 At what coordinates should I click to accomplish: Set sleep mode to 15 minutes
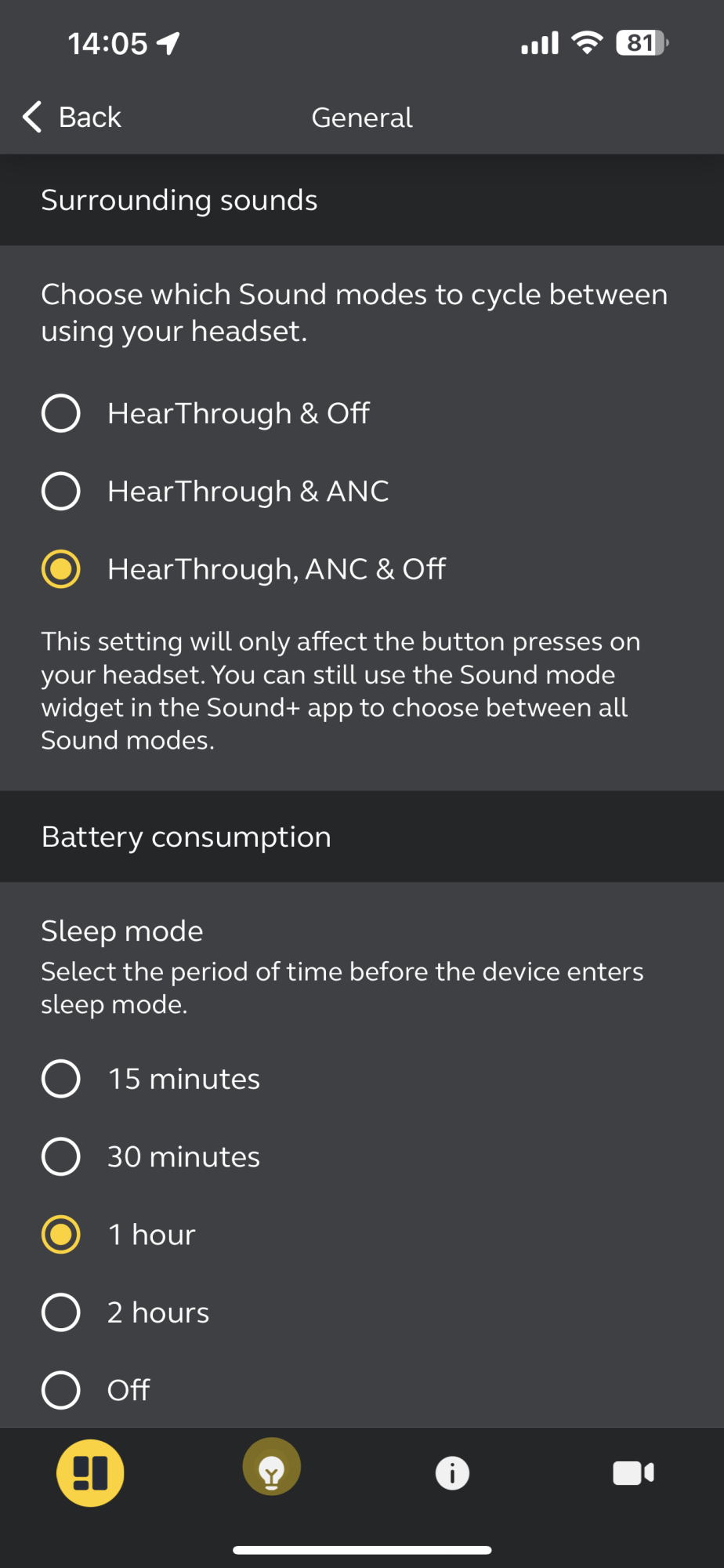pos(61,1079)
